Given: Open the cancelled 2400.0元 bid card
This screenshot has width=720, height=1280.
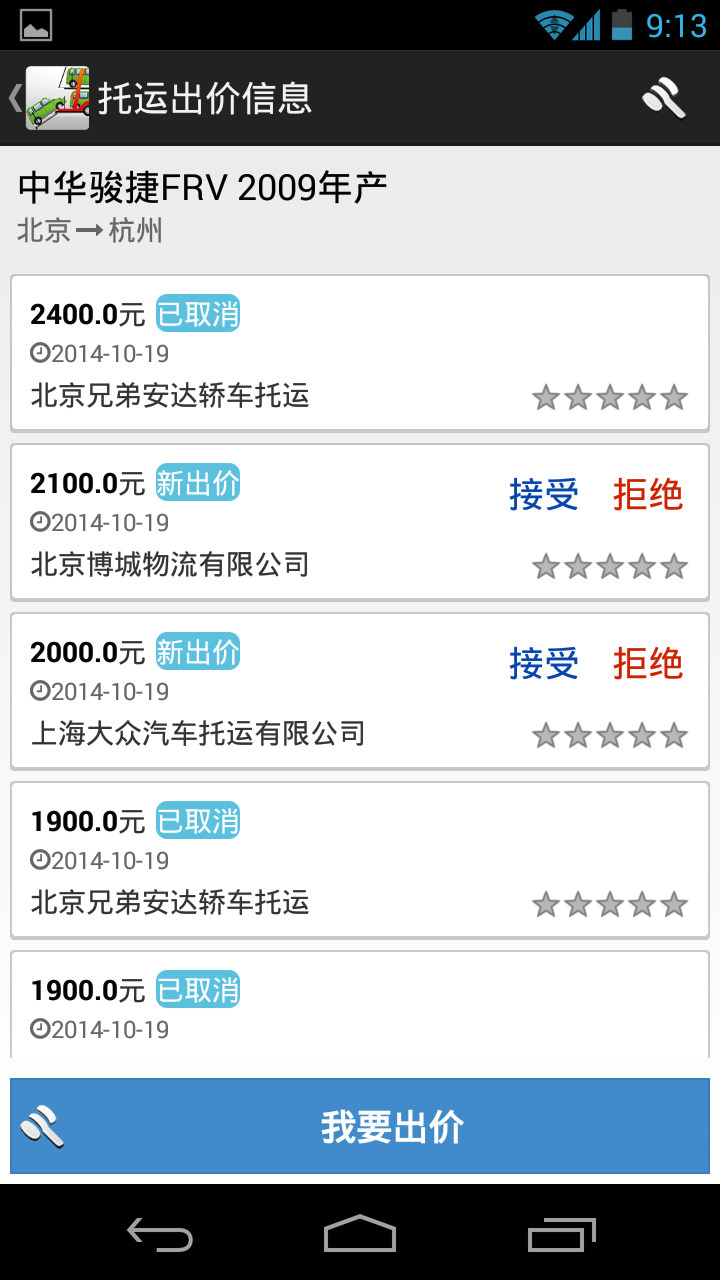Looking at the screenshot, I should pyautogui.click(x=360, y=353).
